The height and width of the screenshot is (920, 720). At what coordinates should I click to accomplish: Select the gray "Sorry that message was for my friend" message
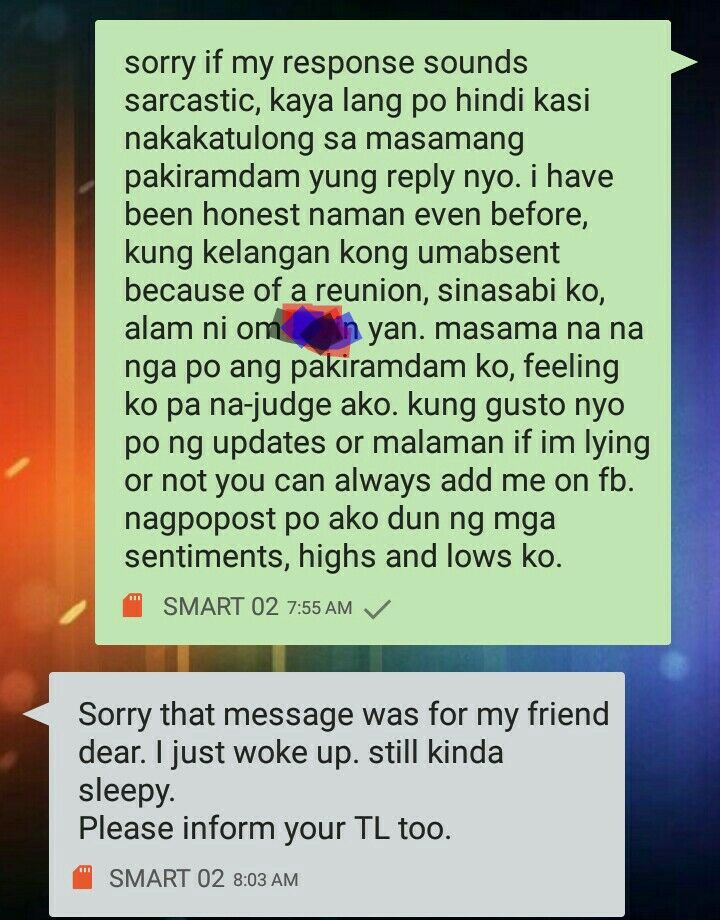(336, 792)
